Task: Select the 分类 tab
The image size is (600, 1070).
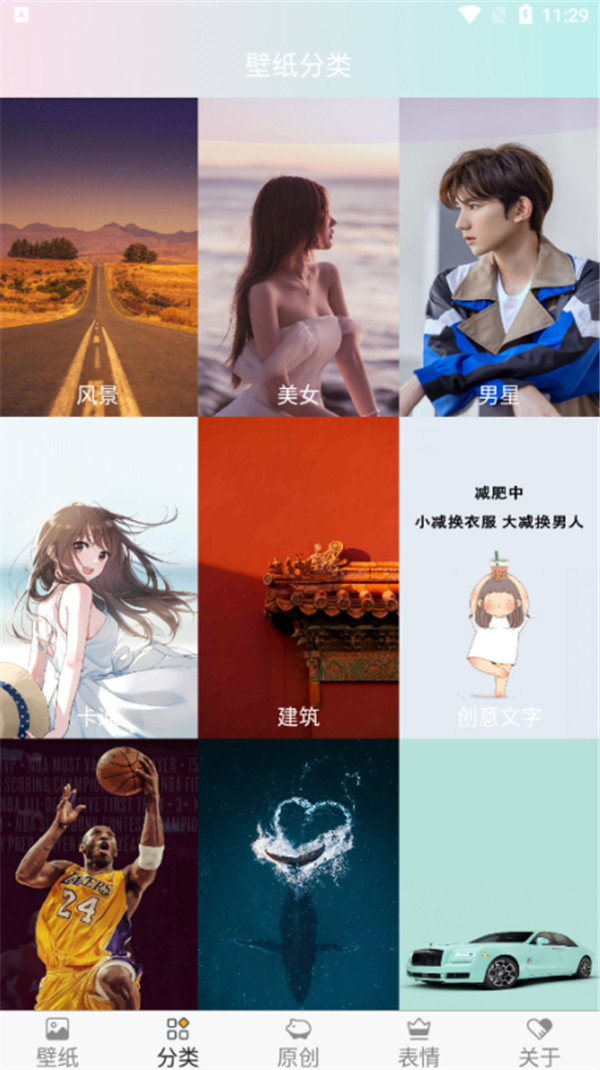Action: (178, 1041)
